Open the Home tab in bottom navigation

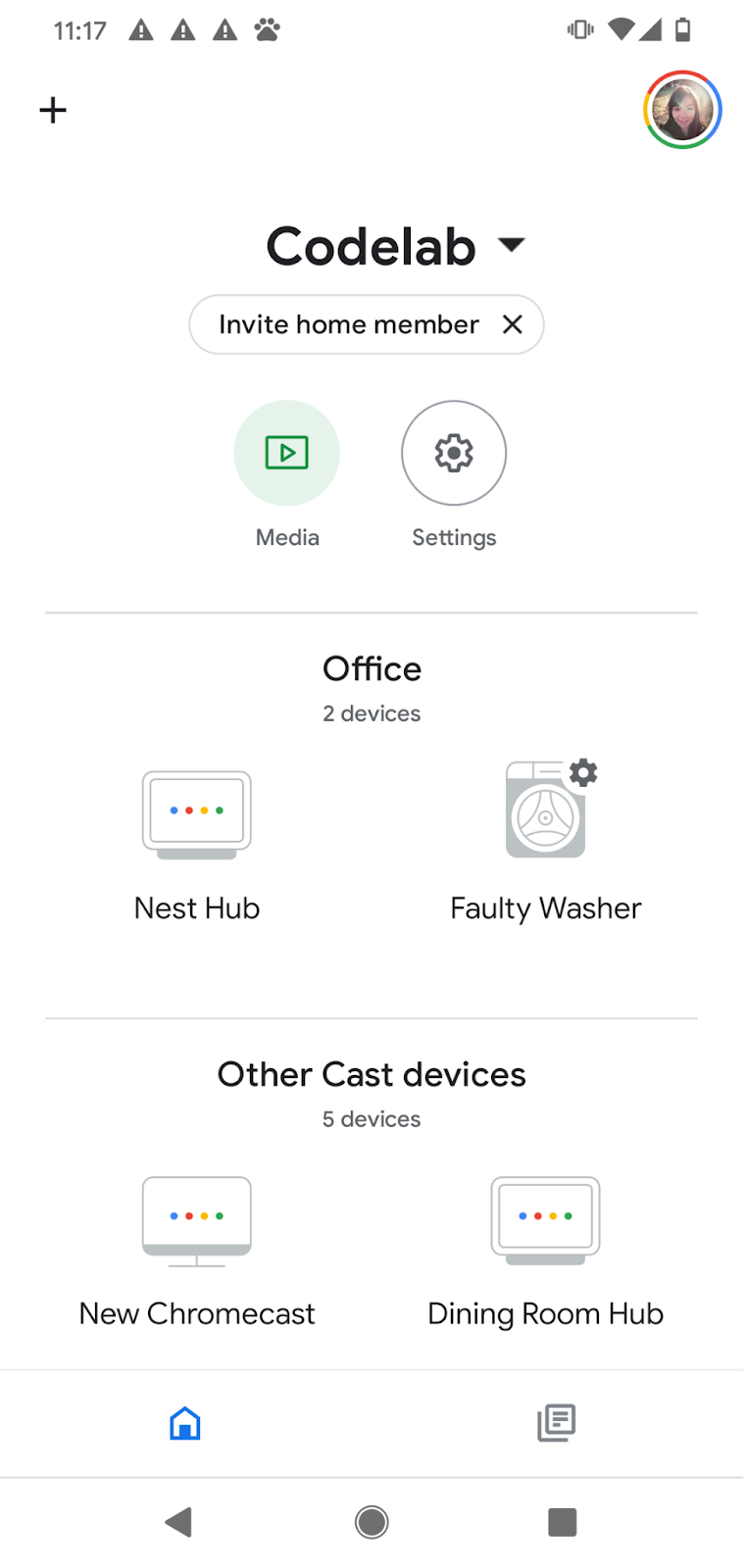185,1423
